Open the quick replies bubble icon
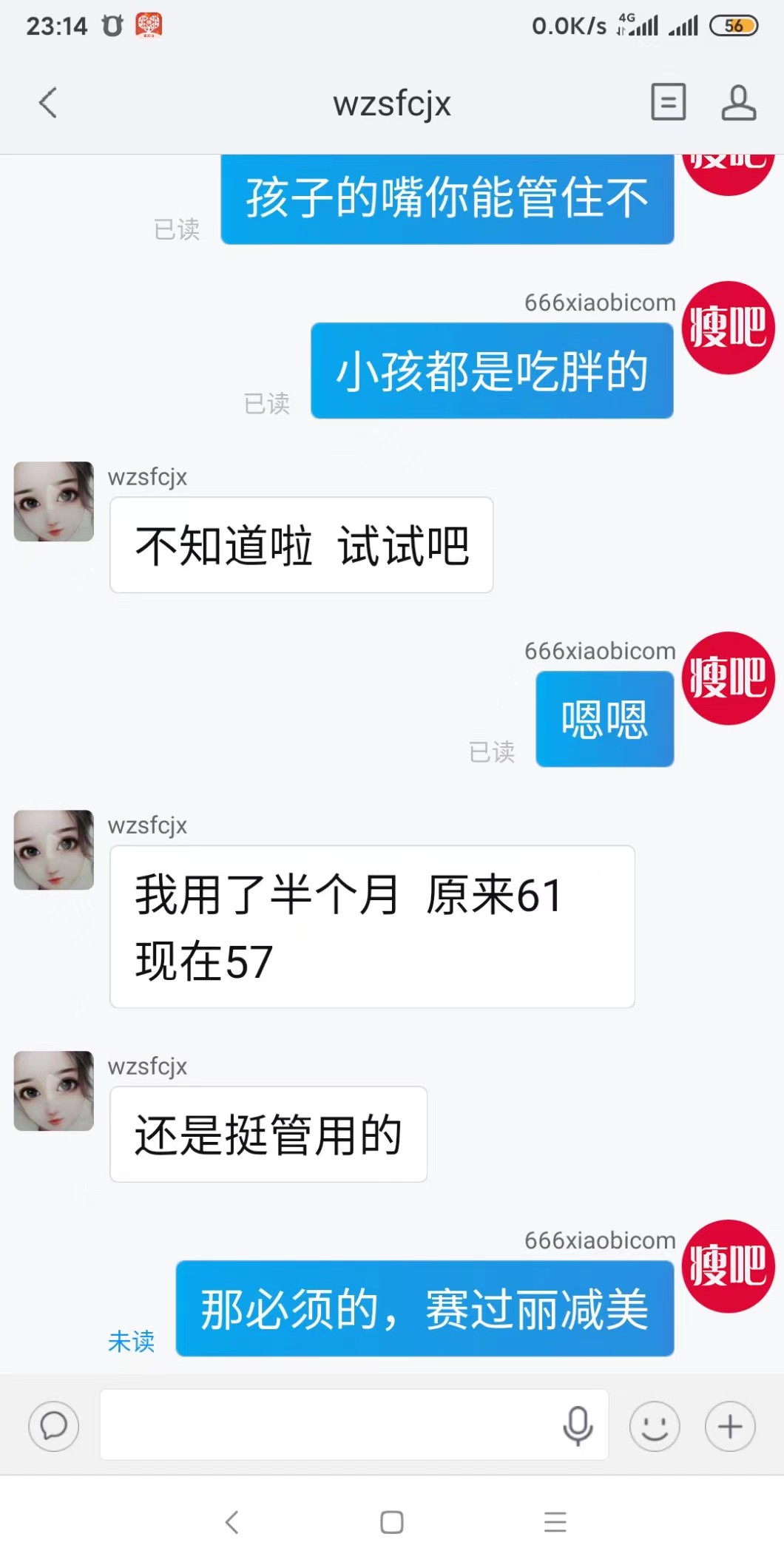 53,1425
